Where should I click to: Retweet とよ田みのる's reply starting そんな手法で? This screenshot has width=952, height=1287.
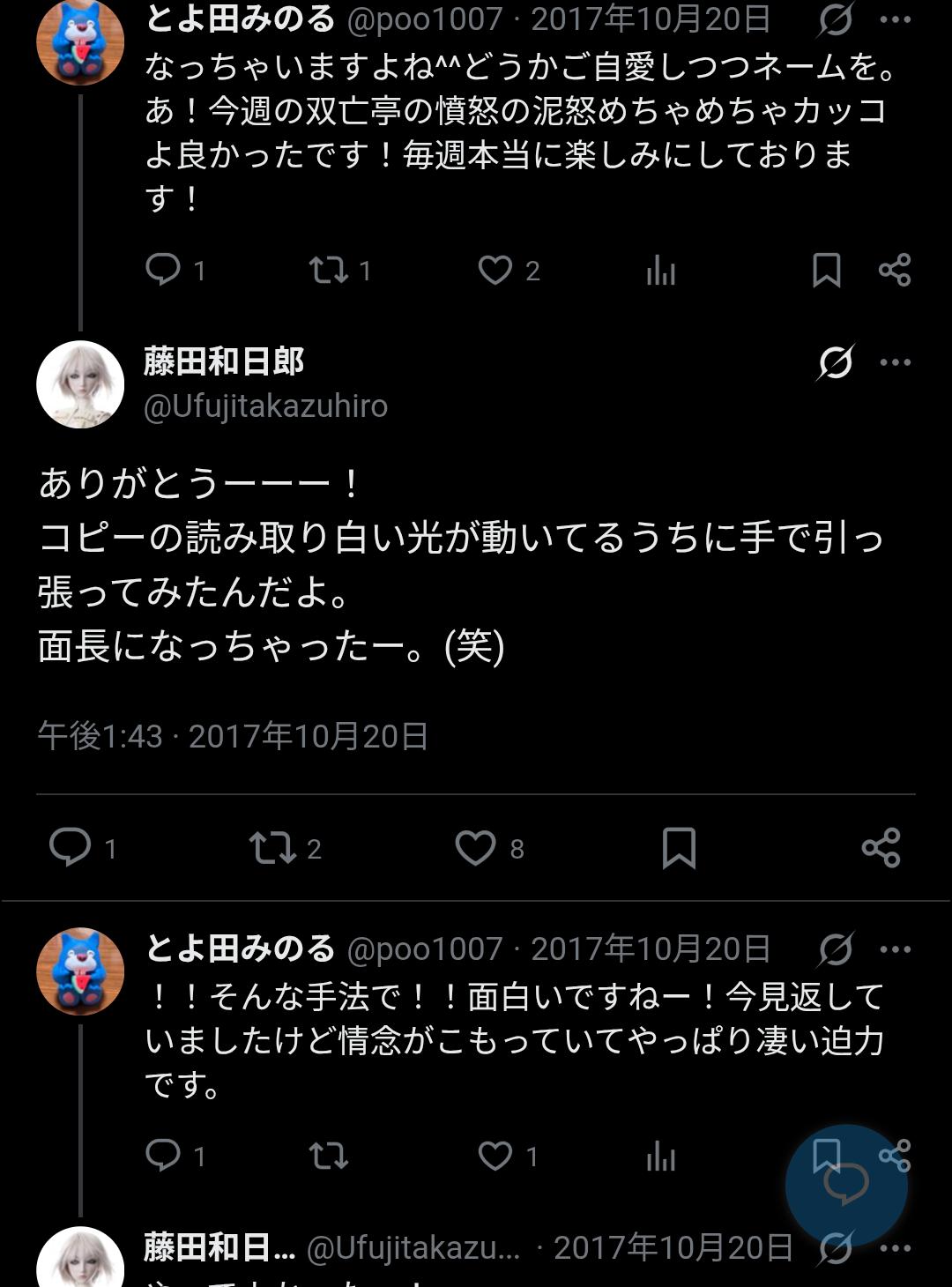tap(329, 1156)
